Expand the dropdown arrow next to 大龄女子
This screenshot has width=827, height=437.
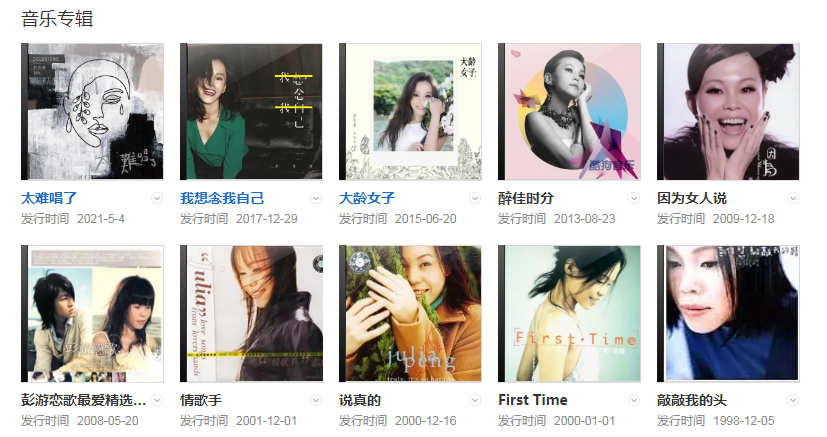(x=475, y=198)
